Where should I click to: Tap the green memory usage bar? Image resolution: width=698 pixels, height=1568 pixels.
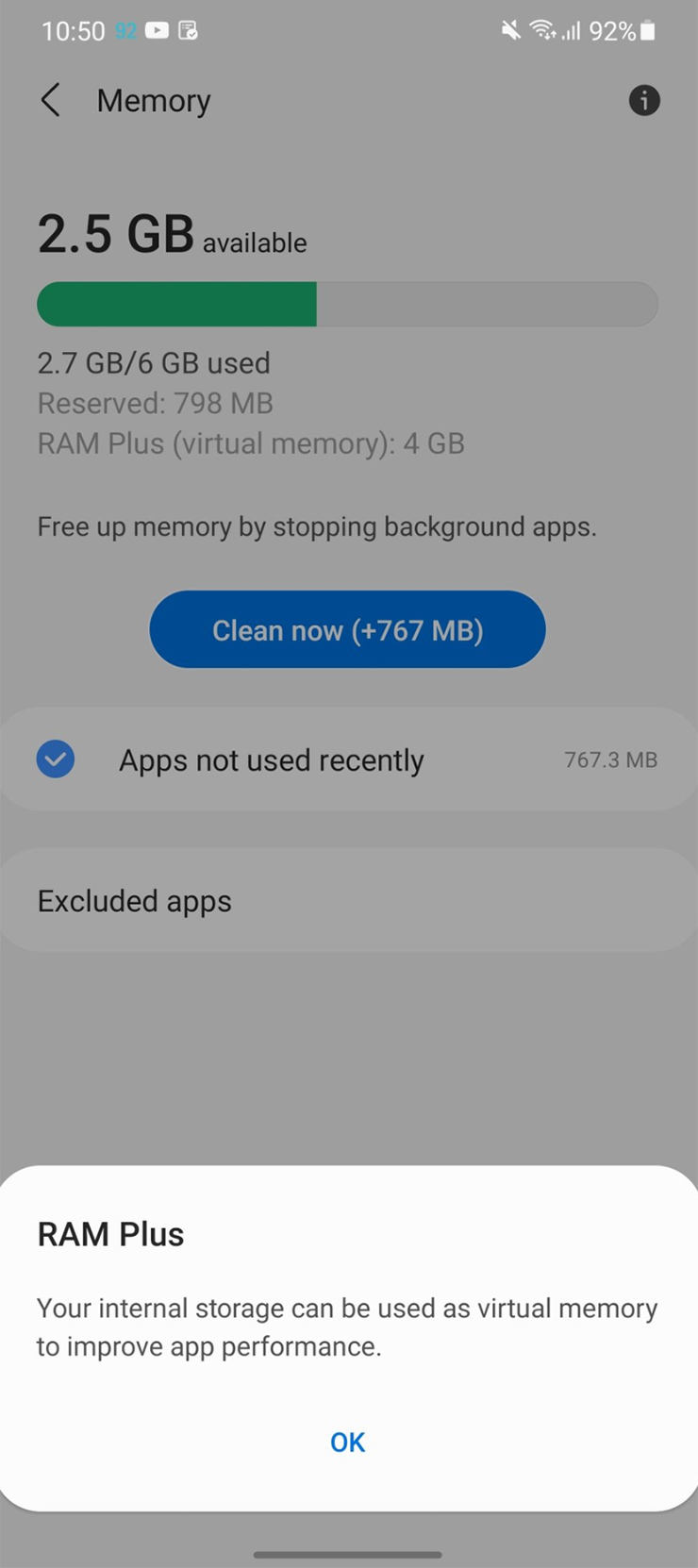pyautogui.click(x=179, y=304)
